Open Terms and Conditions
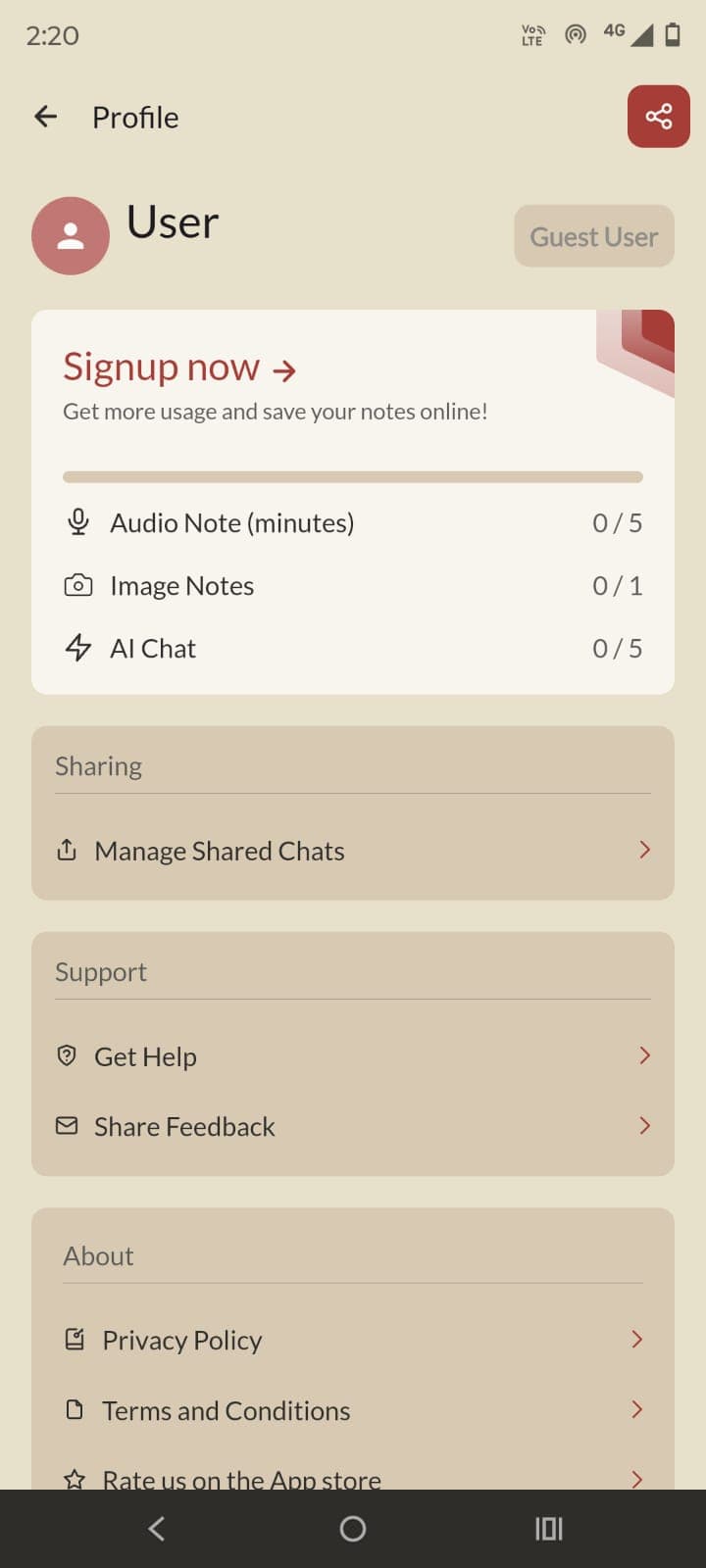This screenshot has width=706, height=1568. click(x=226, y=1409)
